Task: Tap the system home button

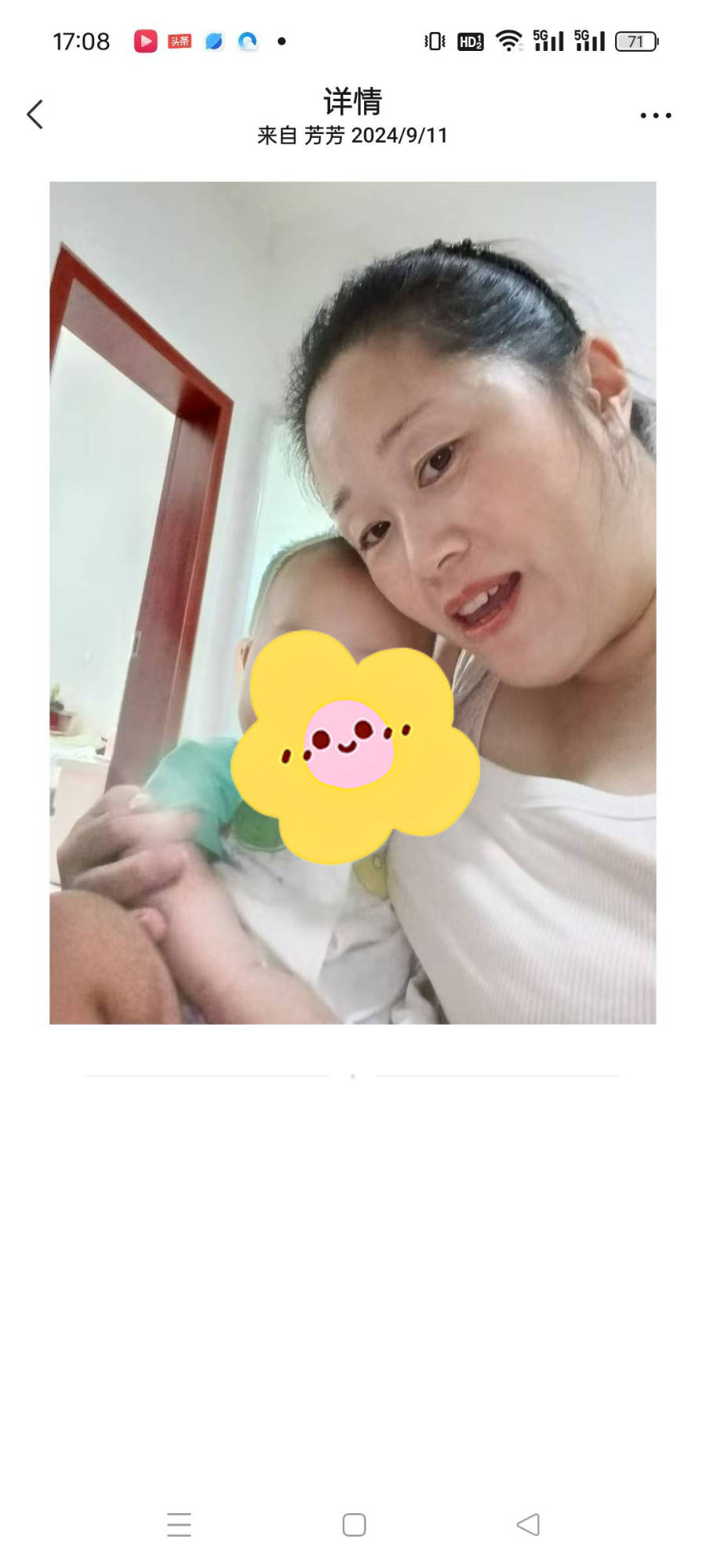Action: [354, 1525]
